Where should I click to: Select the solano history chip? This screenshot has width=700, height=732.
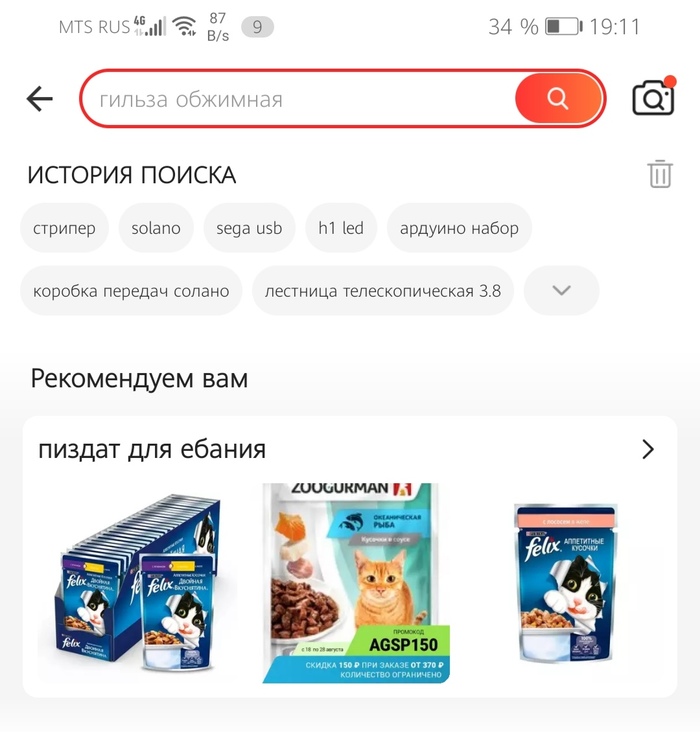click(x=156, y=228)
